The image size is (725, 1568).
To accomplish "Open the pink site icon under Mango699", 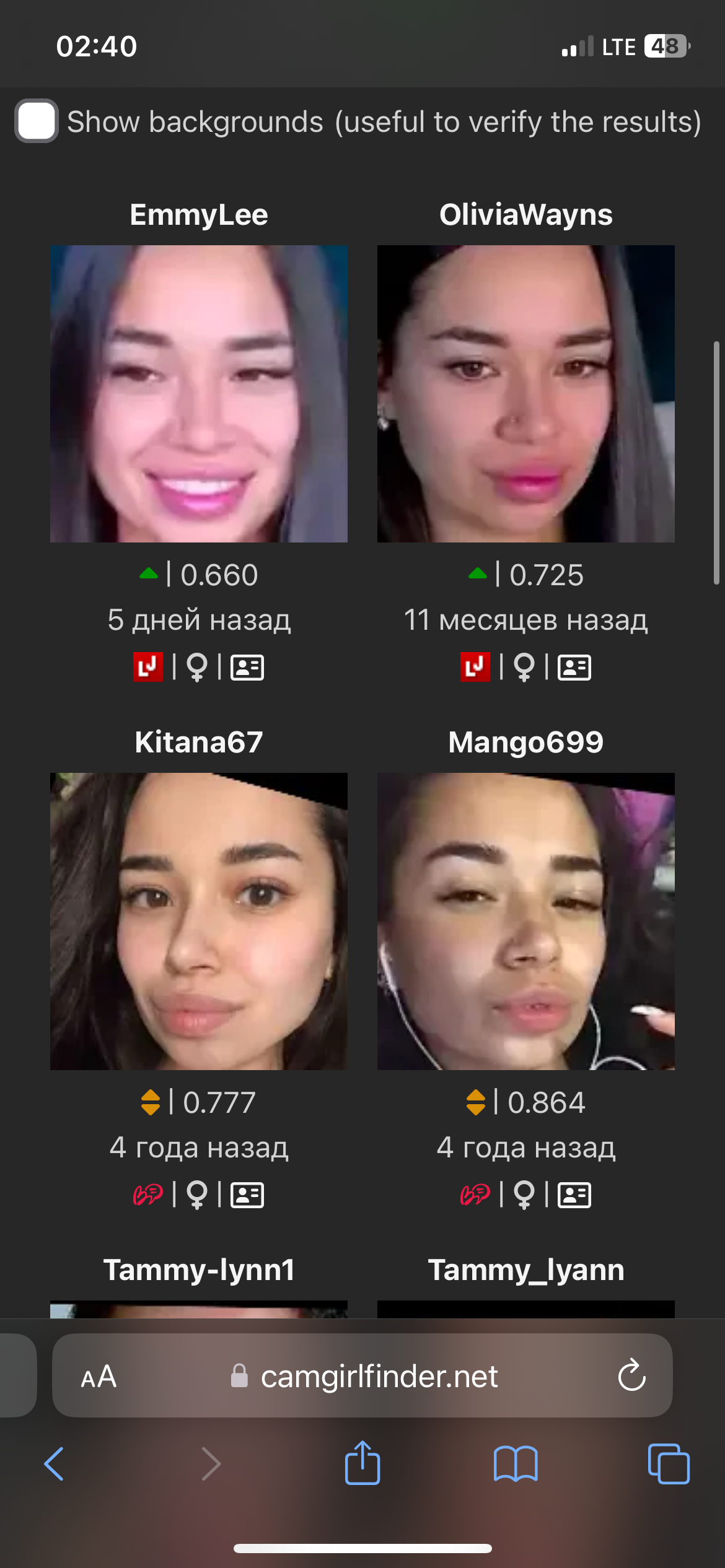I will coord(475,1195).
